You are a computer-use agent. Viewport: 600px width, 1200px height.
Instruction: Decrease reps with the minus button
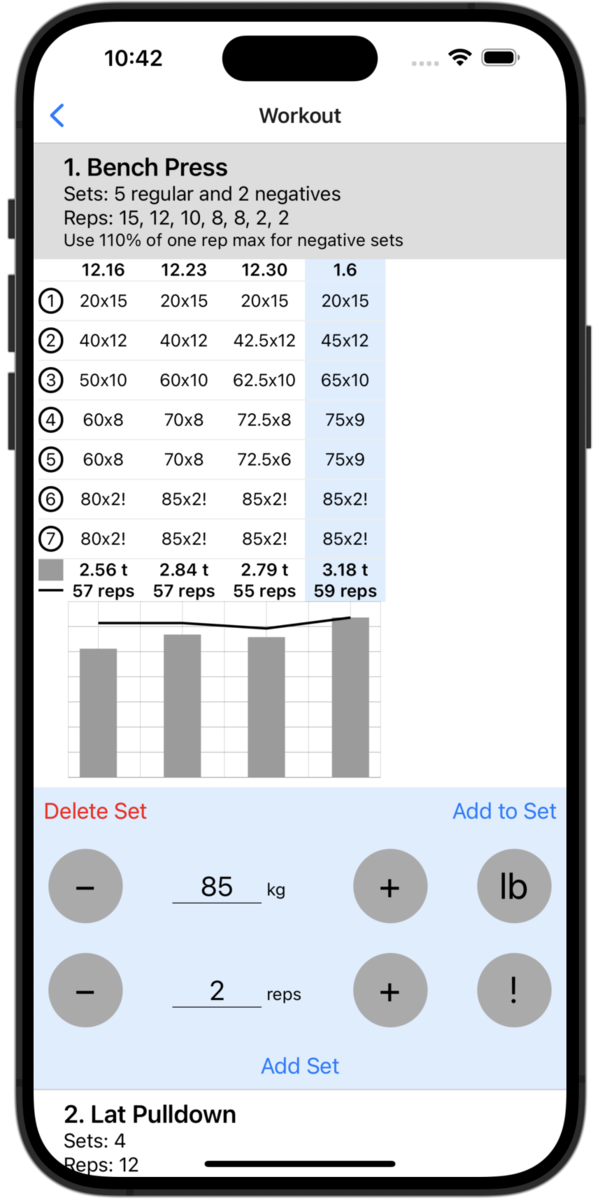(x=86, y=990)
